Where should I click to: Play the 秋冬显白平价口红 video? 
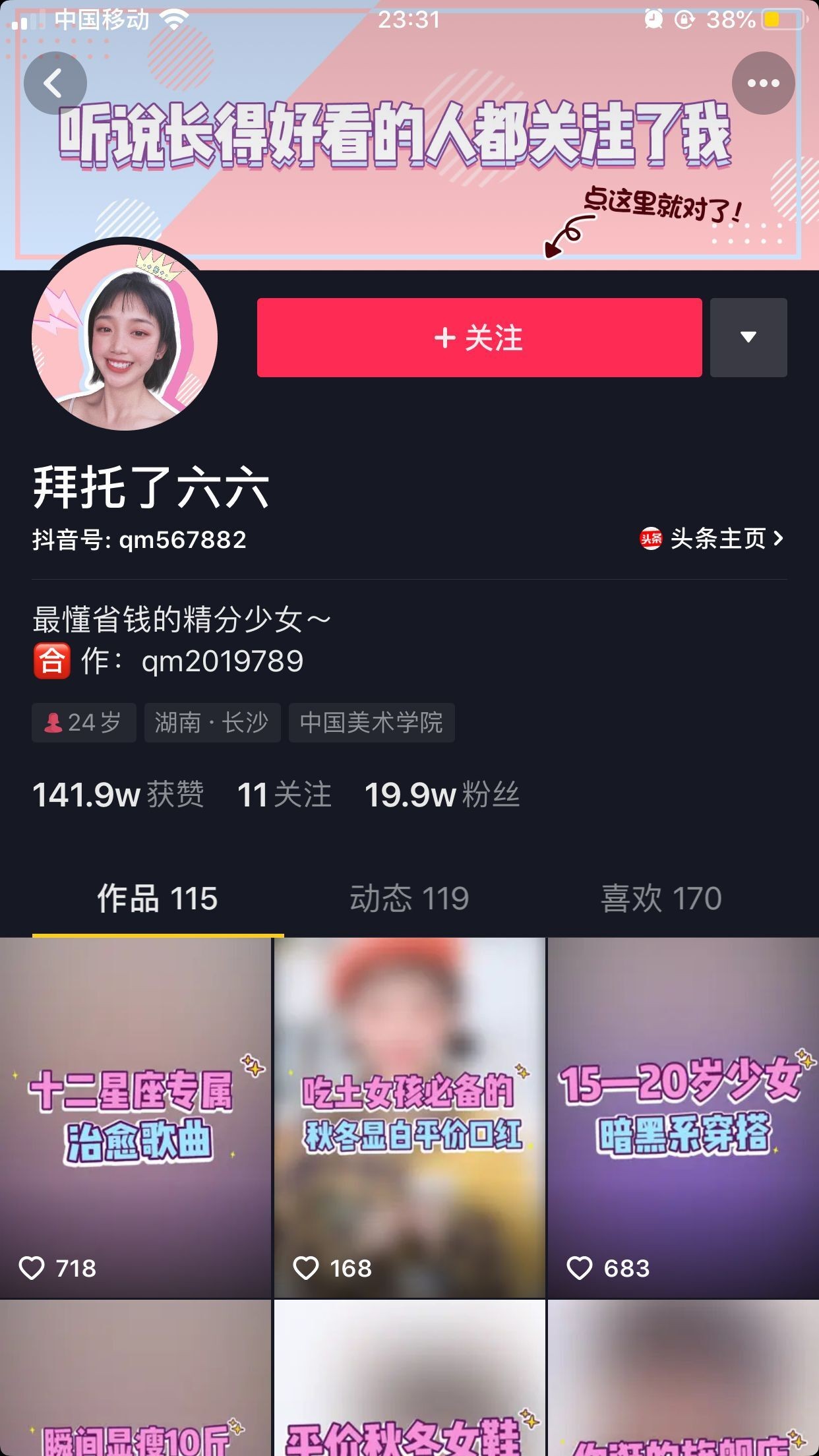(409, 1117)
